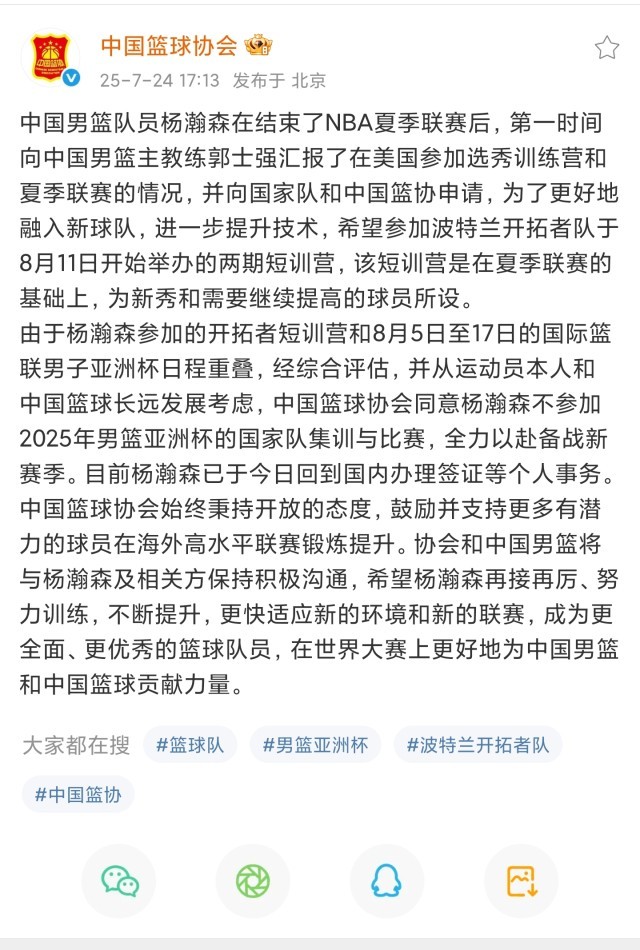
Task: Open the 中国篮球协会 account name
Action: tap(168, 45)
